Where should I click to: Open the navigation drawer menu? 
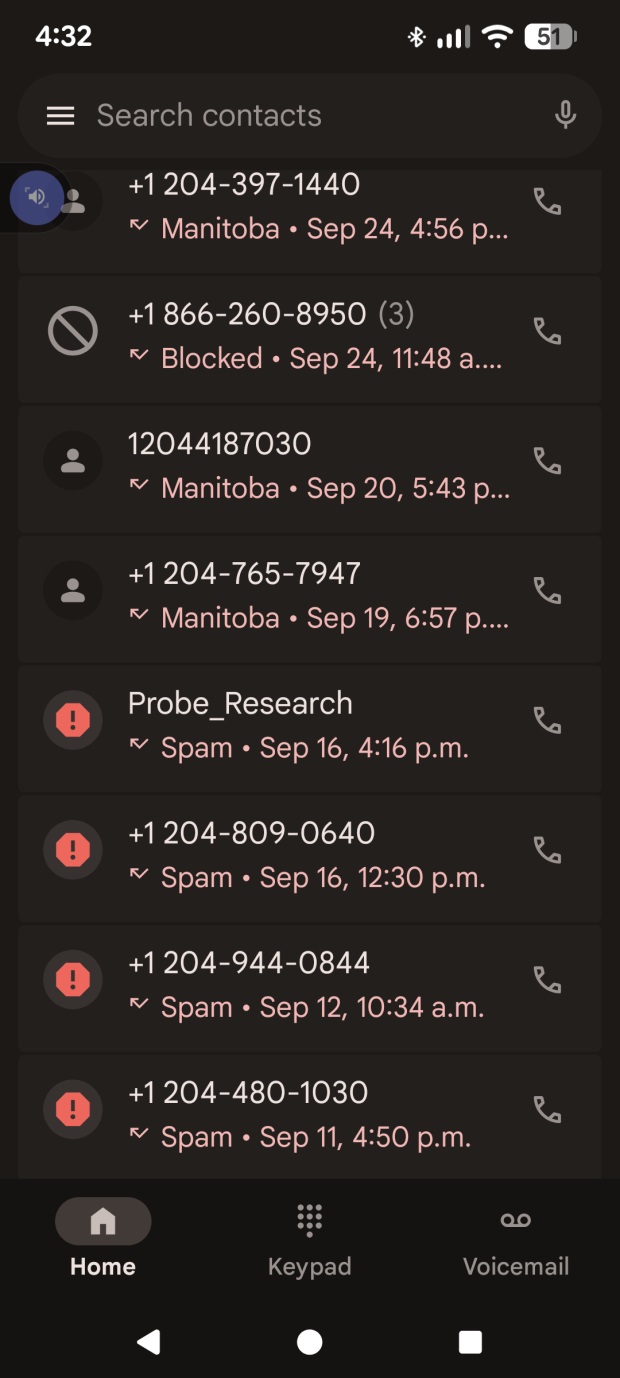61,116
